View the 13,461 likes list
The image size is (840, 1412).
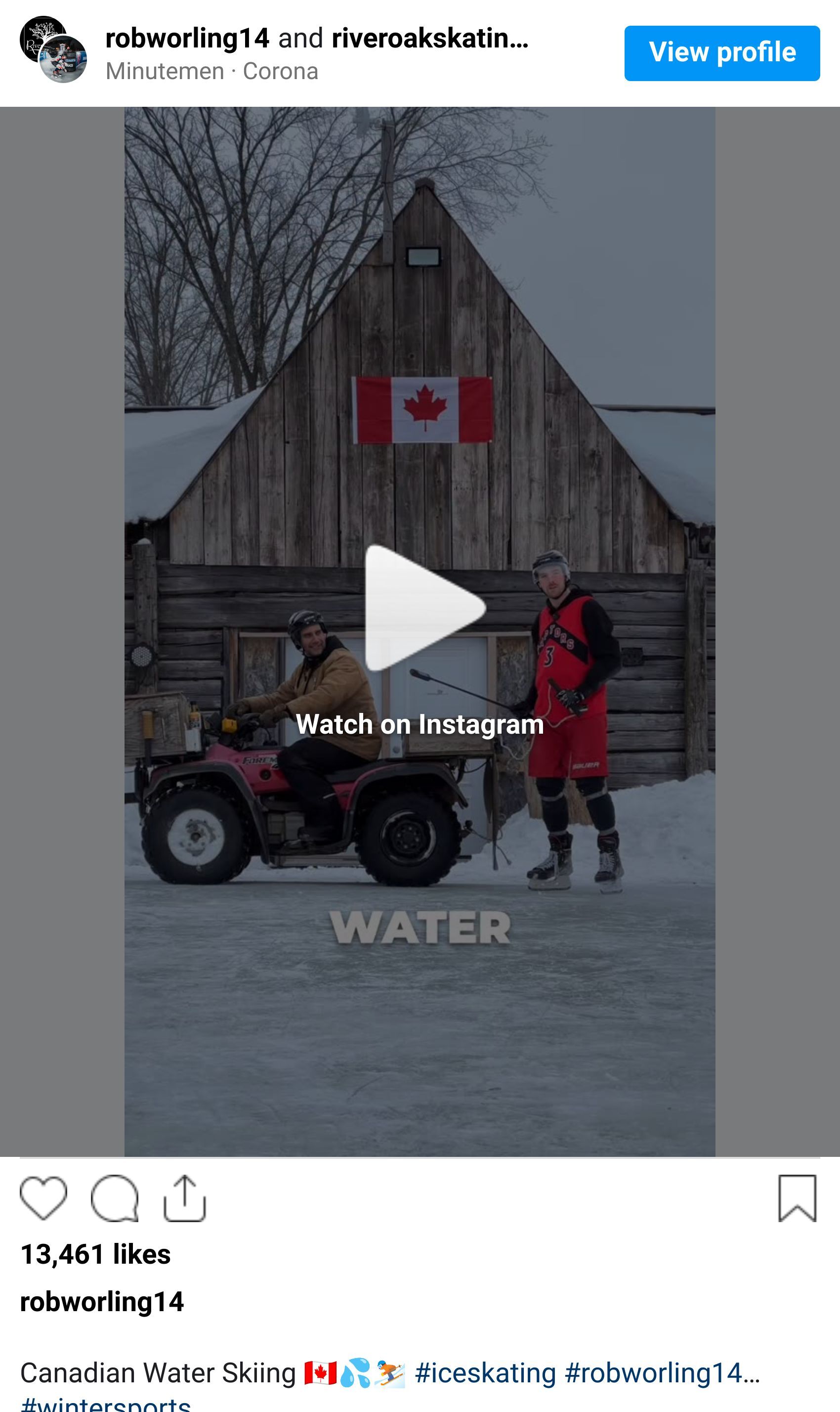coord(95,1254)
